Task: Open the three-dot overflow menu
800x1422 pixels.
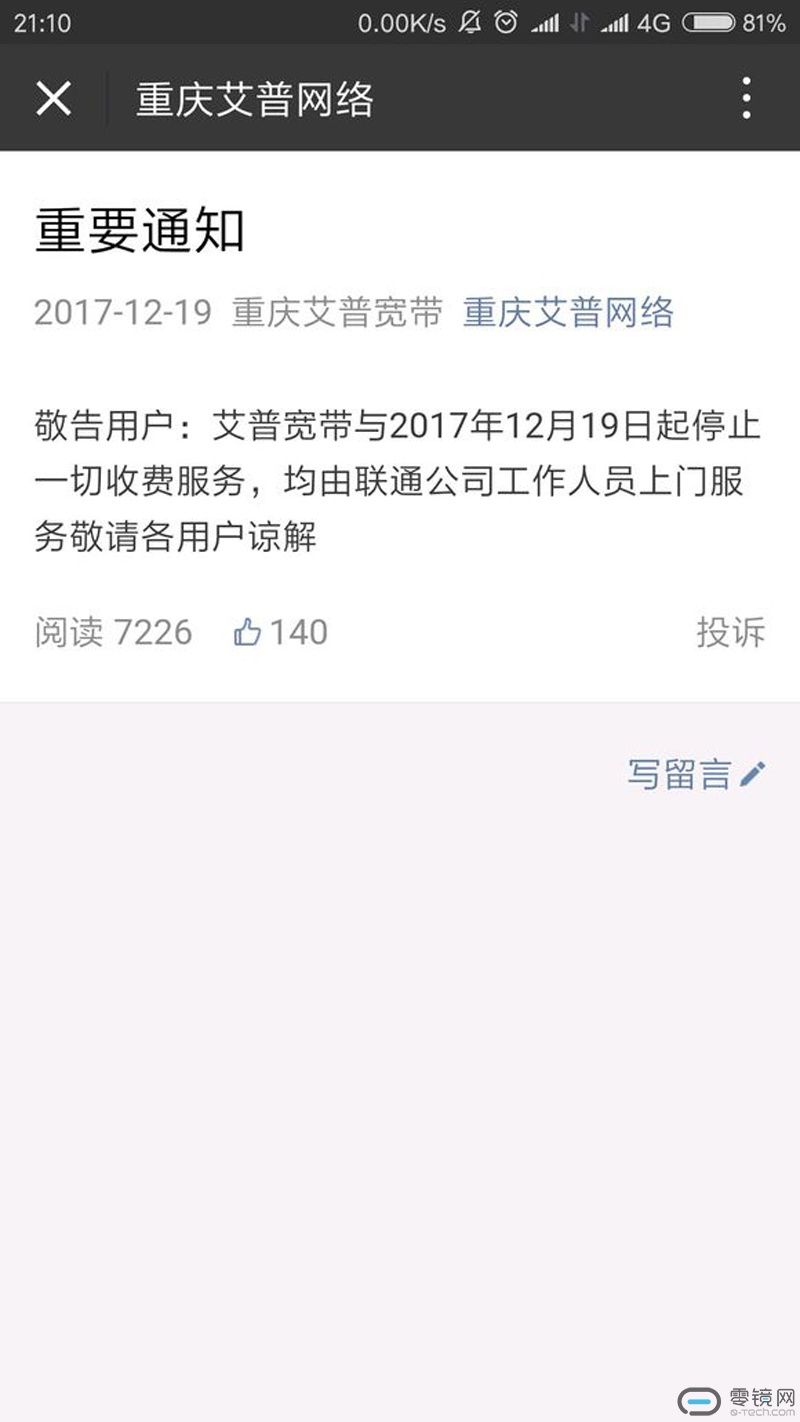Action: [746, 99]
